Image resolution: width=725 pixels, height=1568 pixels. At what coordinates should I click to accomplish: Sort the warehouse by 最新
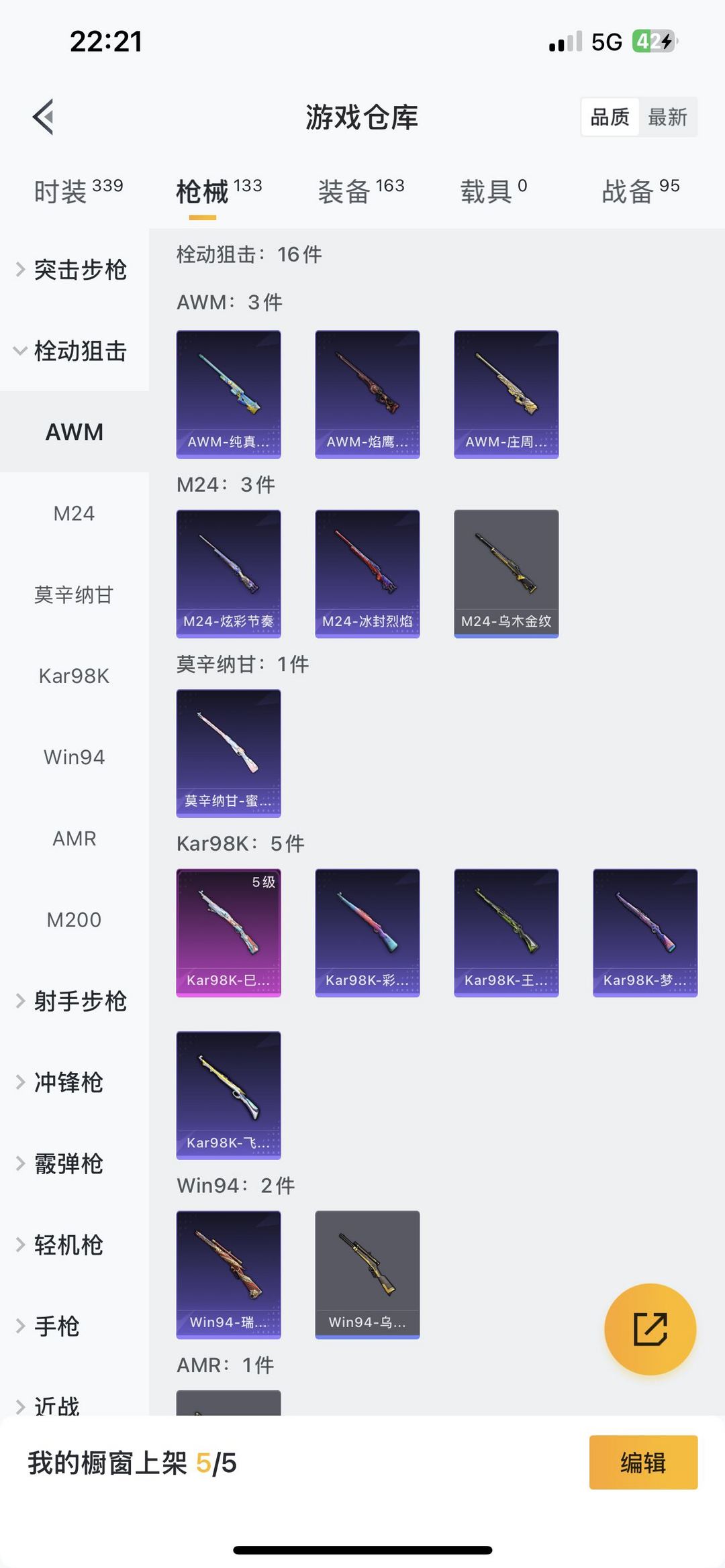click(x=667, y=117)
